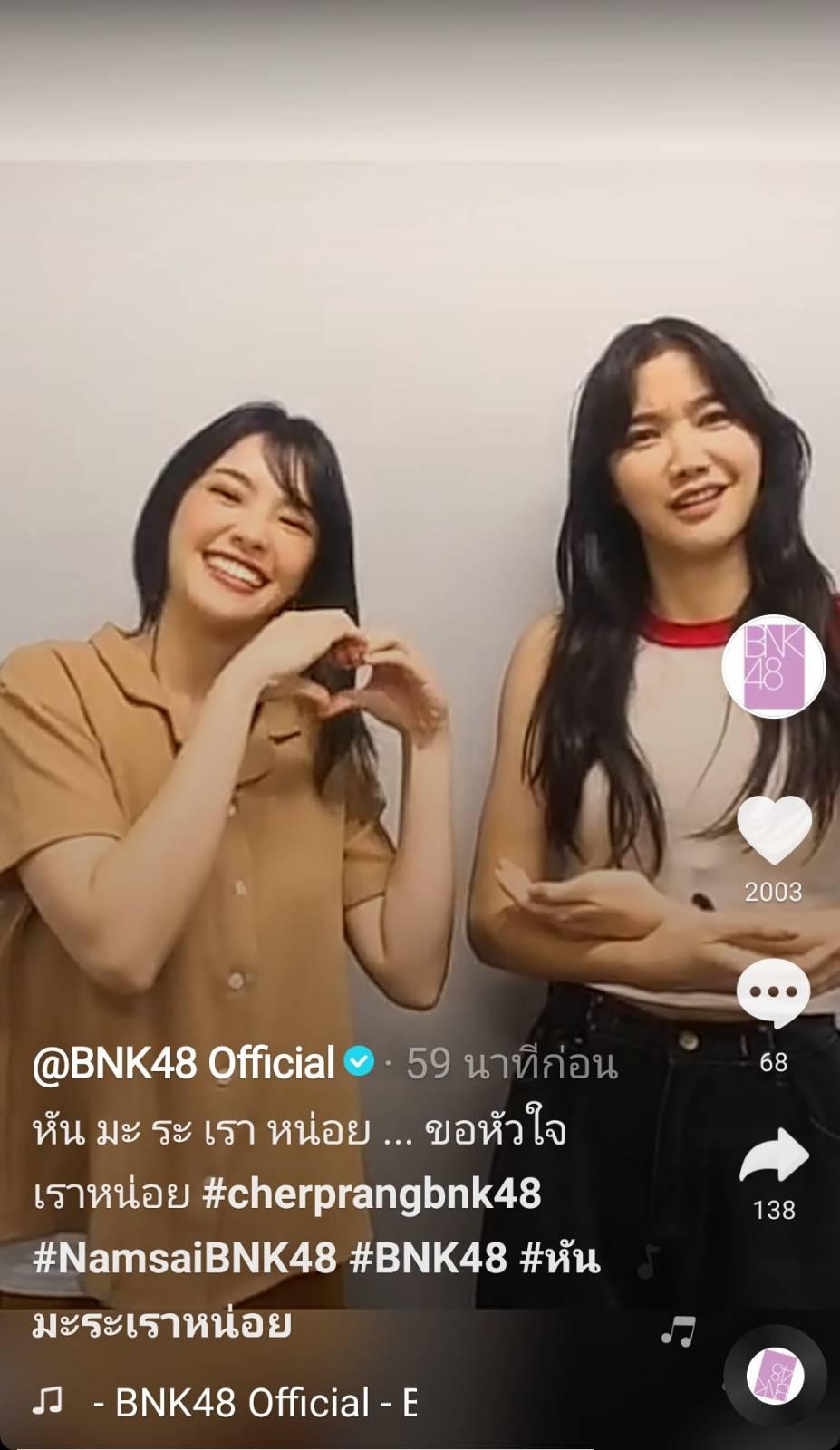Open hashtag #BNK48

[428, 1259]
